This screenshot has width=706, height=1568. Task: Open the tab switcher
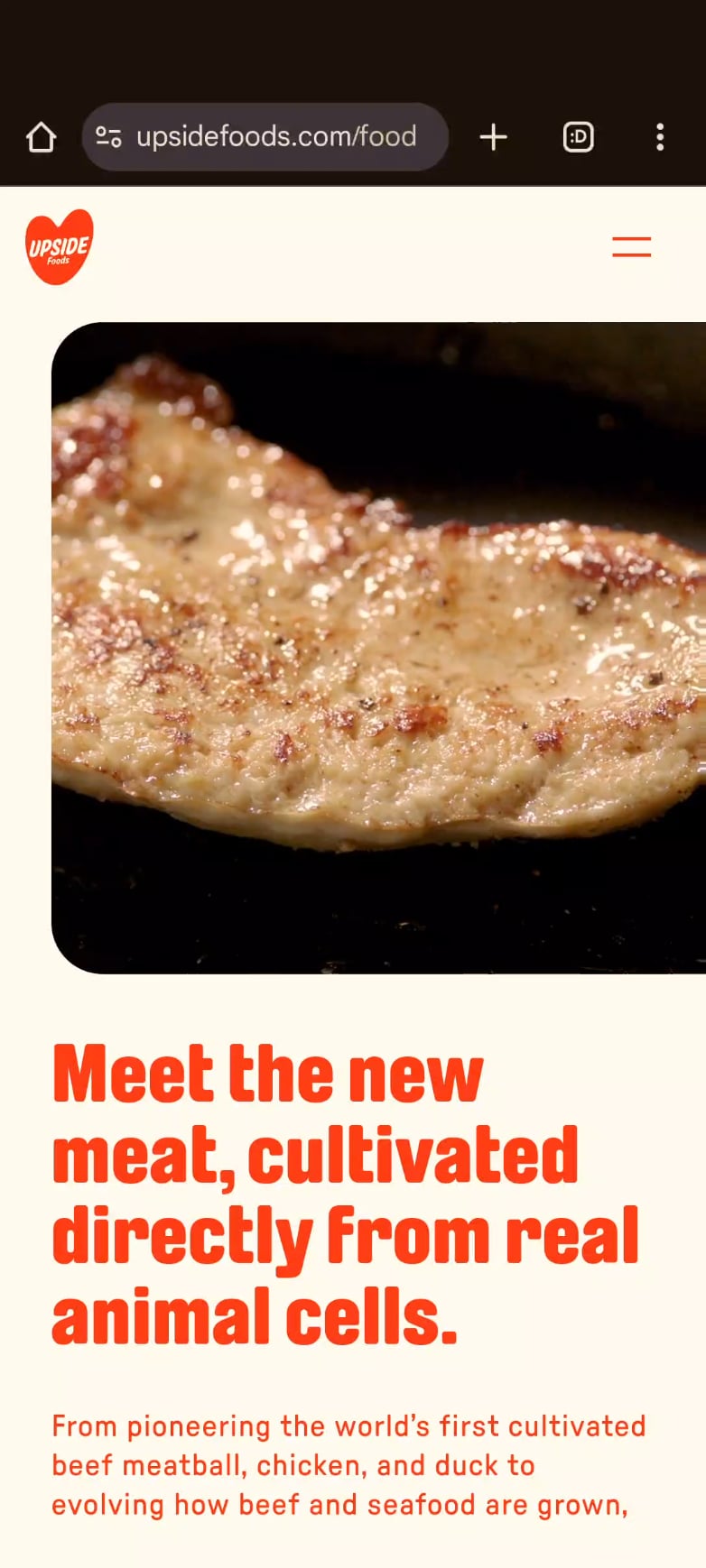point(578,137)
